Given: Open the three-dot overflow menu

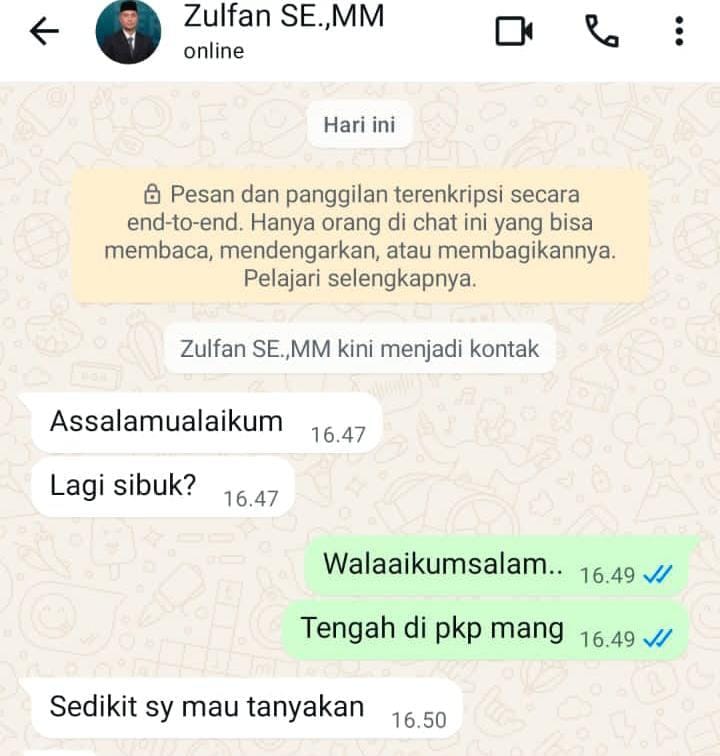Looking at the screenshot, I should coord(679,32).
